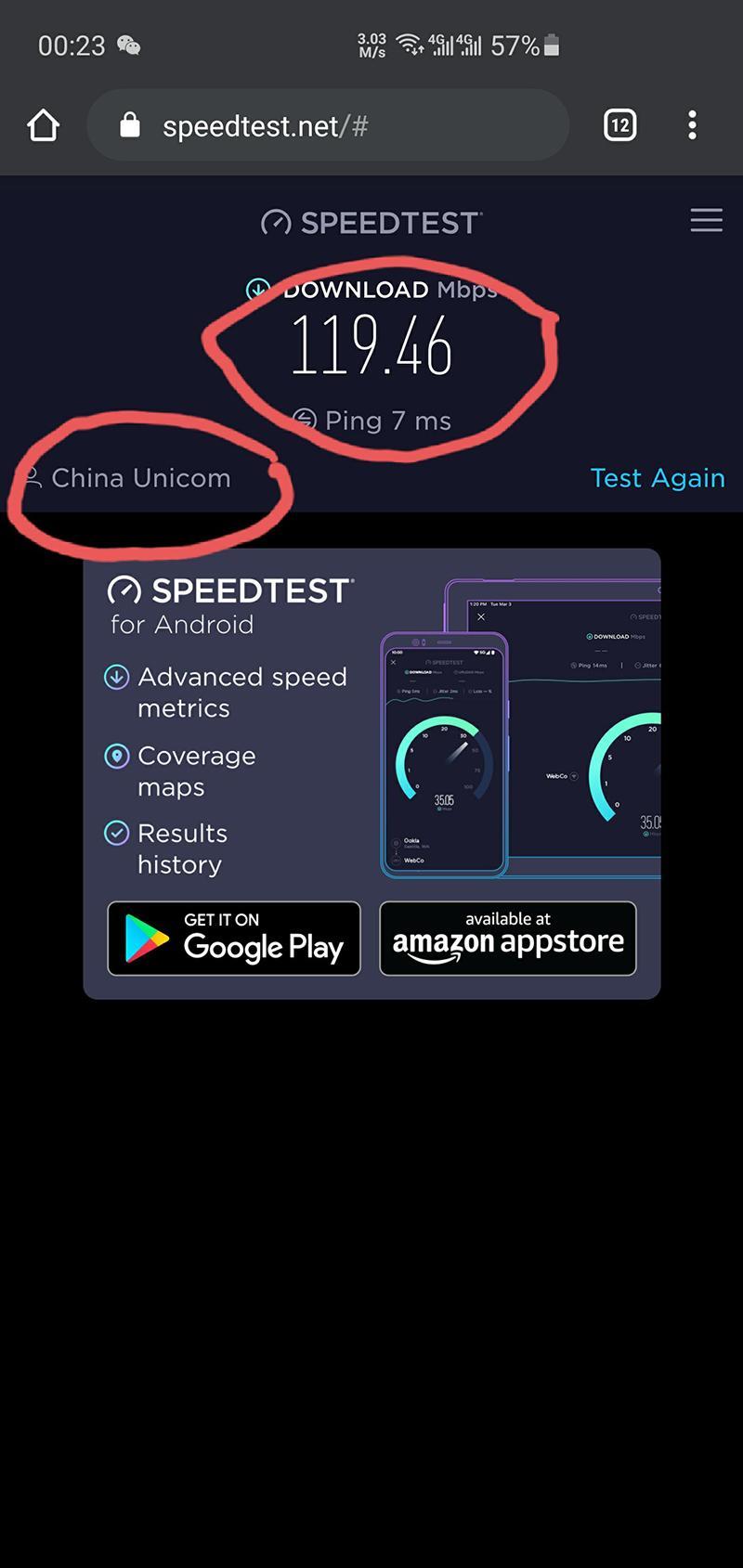Image resolution: width=743 pixels, height=1568 pixels.
Task: Tap Test Again to rerun speed test
Action: [x=657, y=478]
